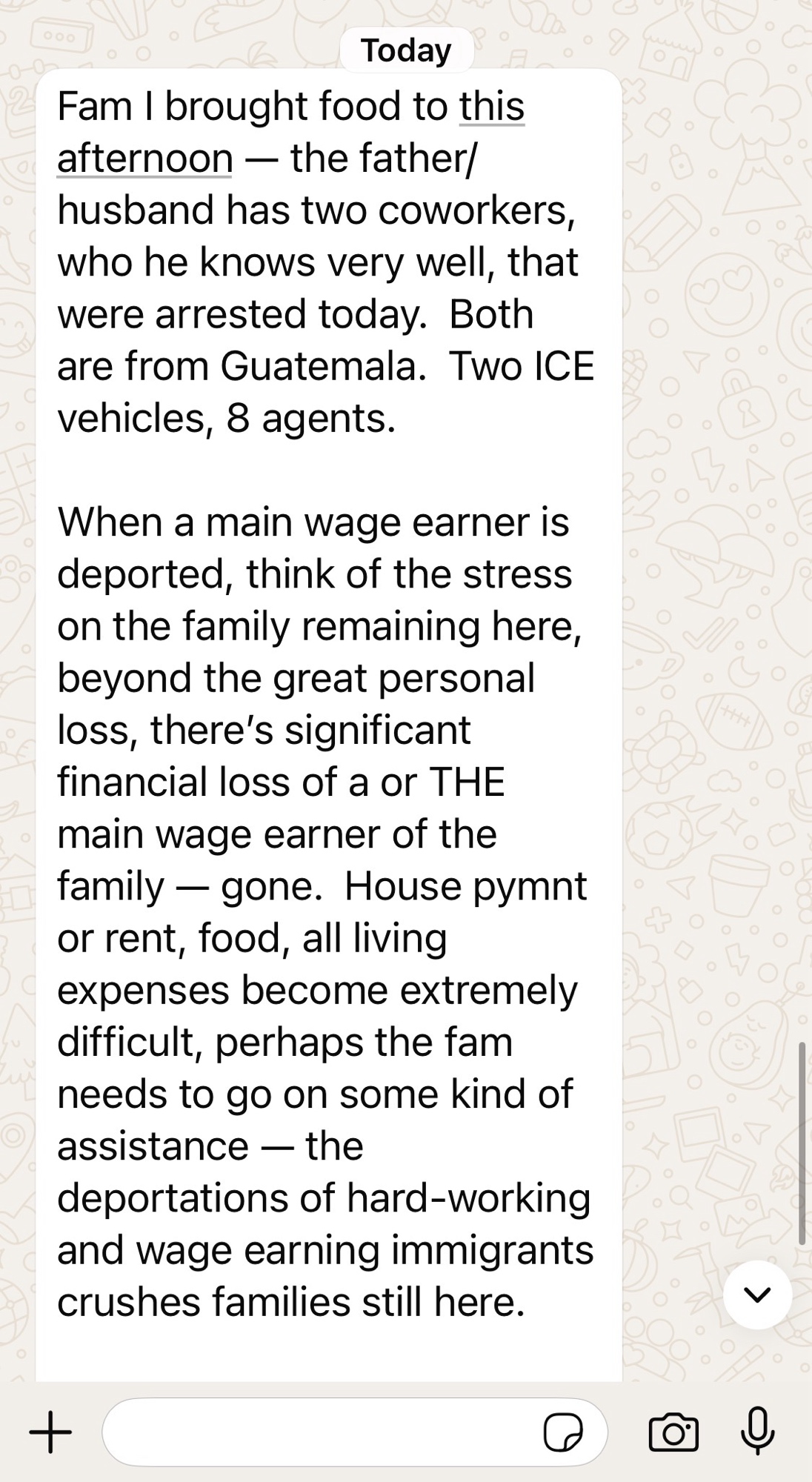Viewport: 812px width, 1482px height.
Task: Open the sticker picker
Action: tap(562, 1431)
